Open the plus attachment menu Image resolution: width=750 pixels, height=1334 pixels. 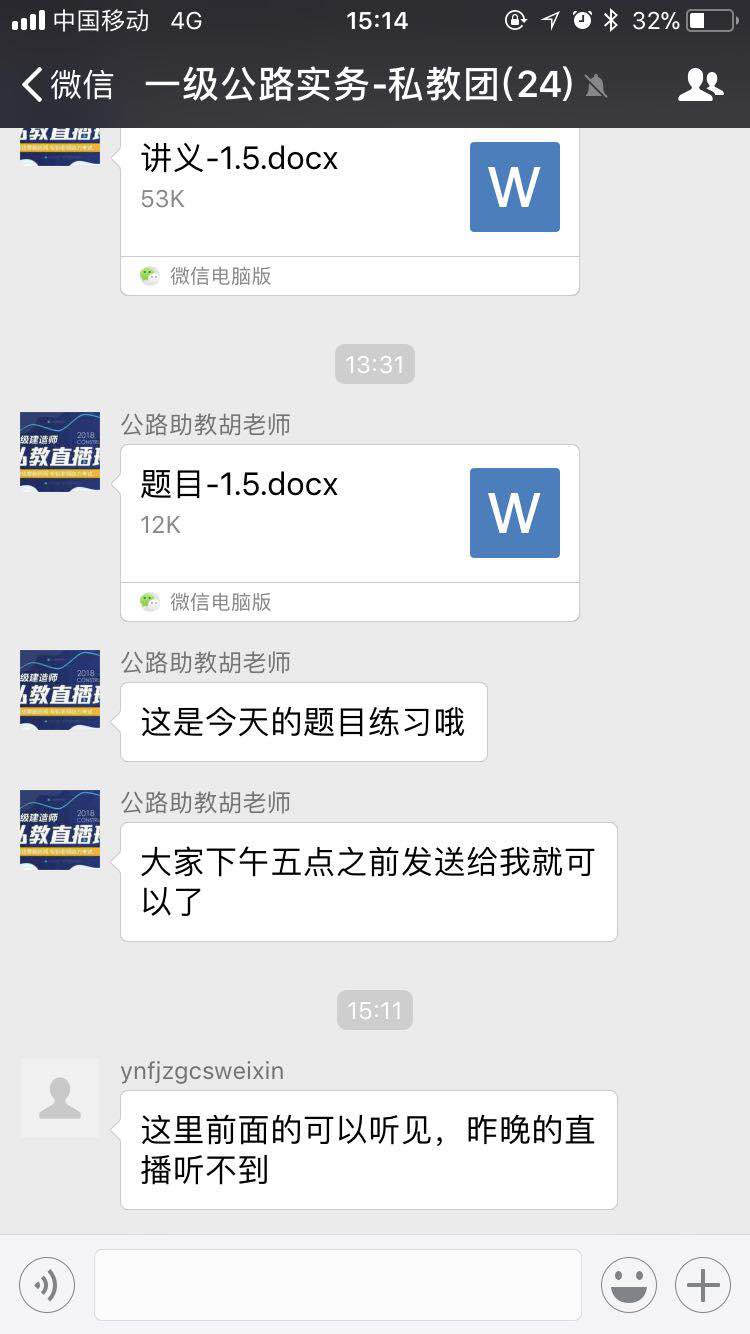703,1284
